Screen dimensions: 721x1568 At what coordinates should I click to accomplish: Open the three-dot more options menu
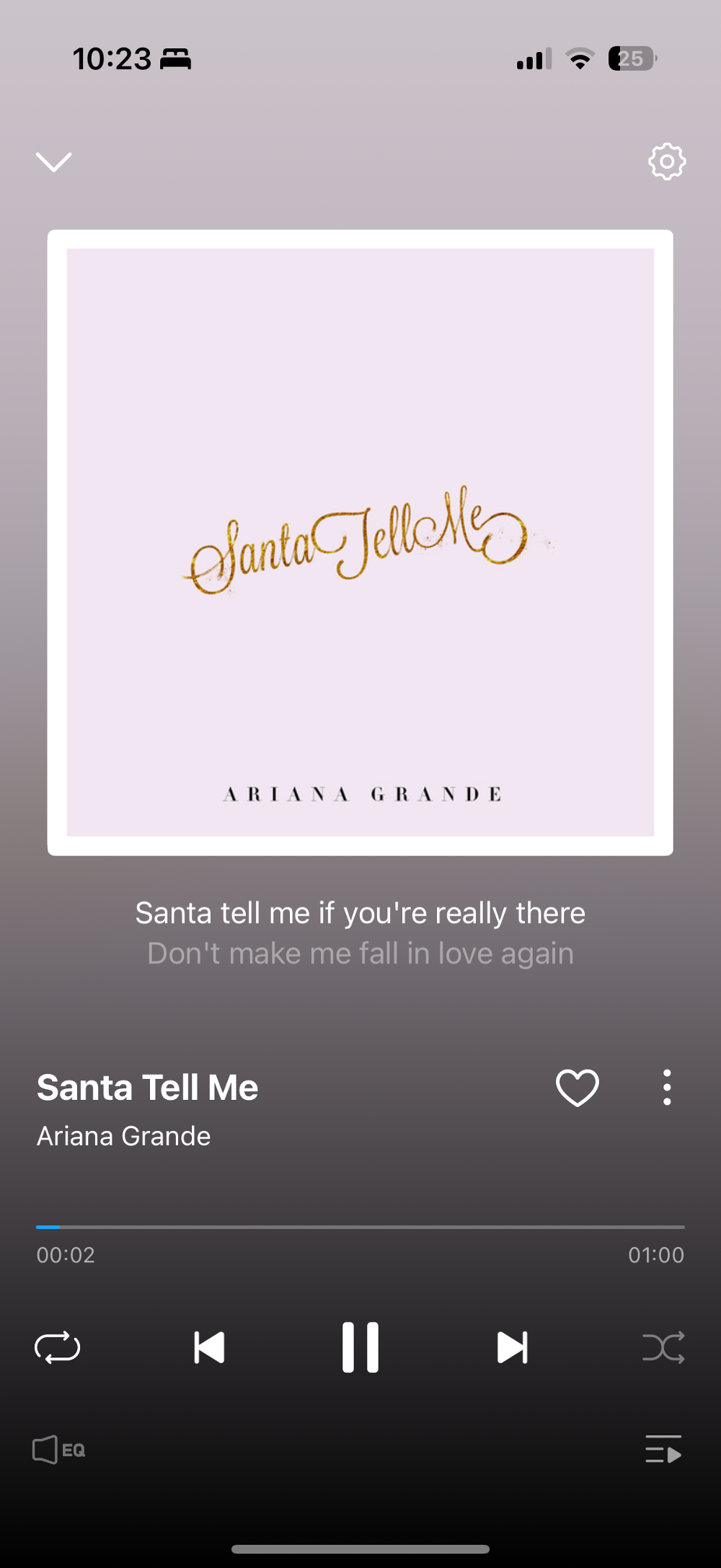667,1088
